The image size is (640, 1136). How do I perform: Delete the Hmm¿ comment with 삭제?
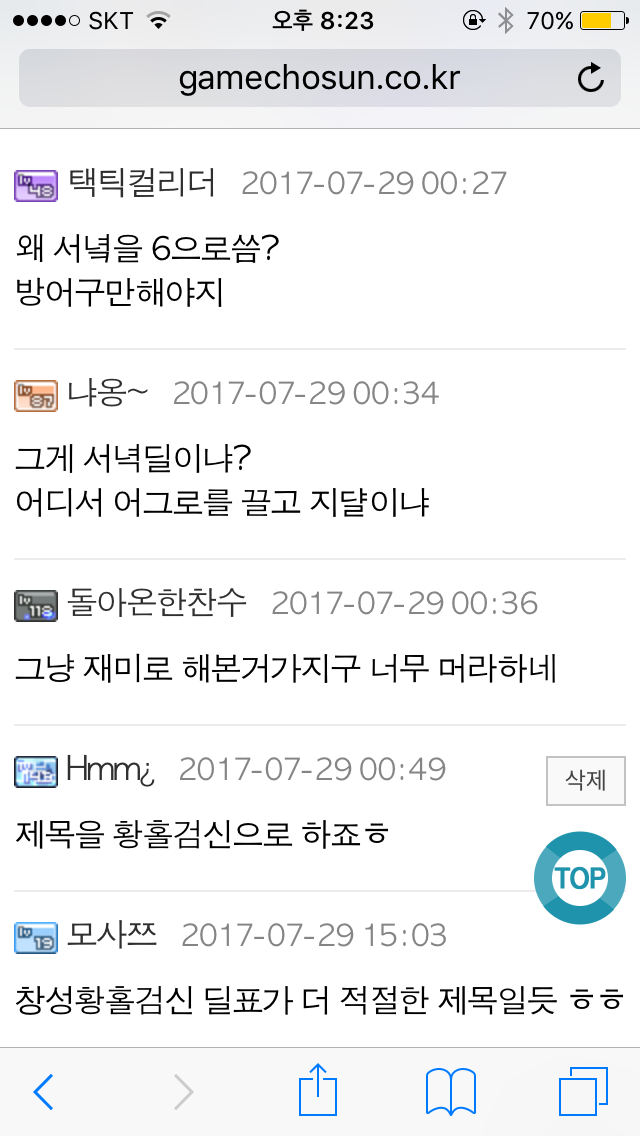[586, 781]
